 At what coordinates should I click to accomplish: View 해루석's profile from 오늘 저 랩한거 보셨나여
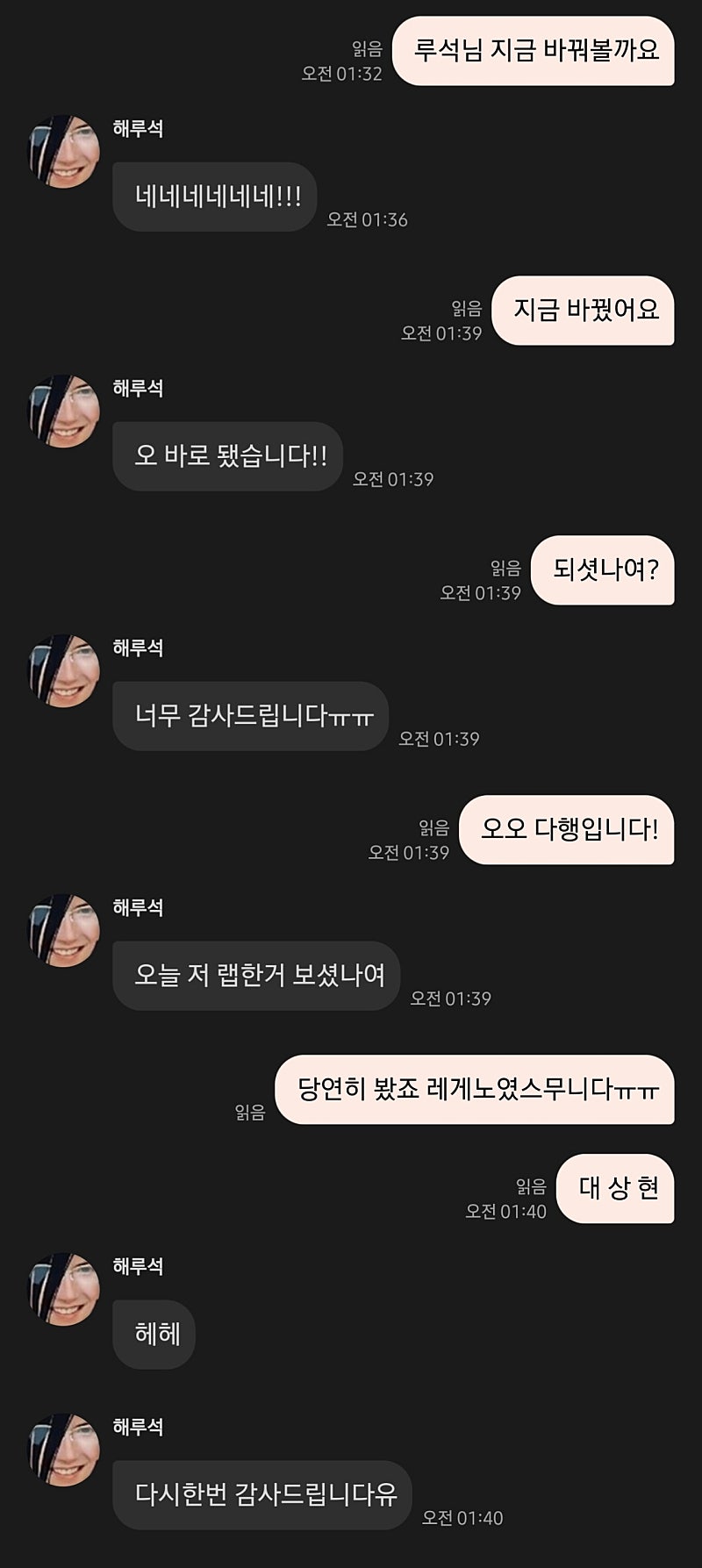tap(64, 930)
